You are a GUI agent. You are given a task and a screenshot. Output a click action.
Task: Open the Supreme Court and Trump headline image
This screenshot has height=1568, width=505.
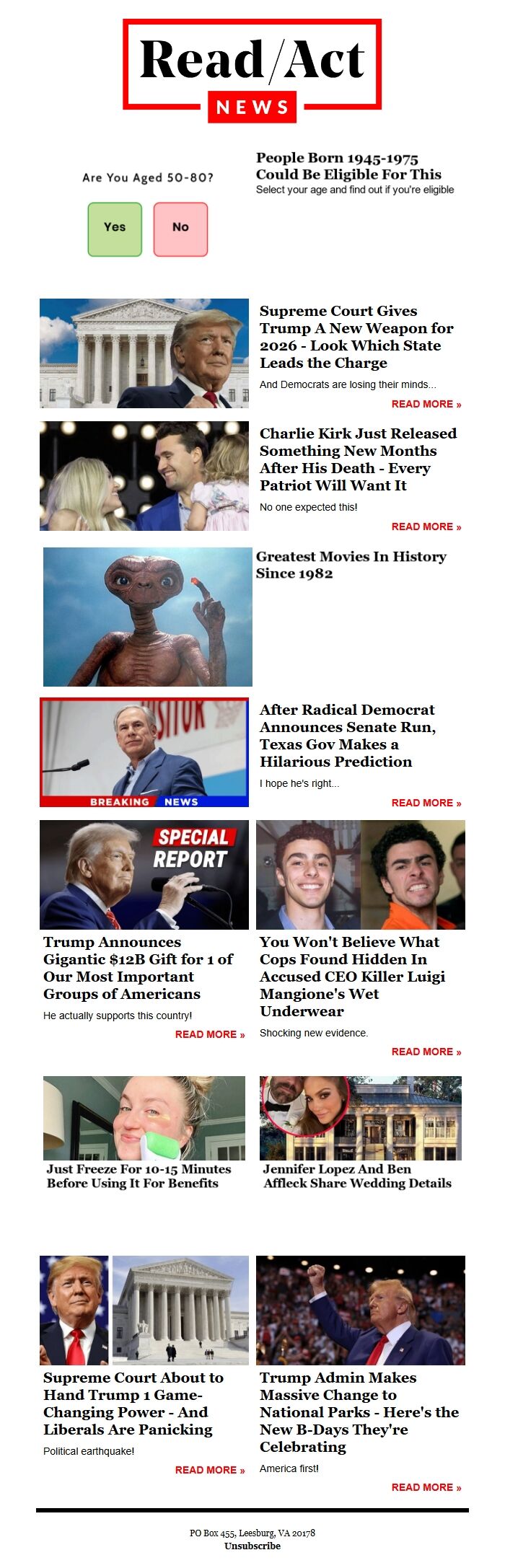tap(144, 353)
